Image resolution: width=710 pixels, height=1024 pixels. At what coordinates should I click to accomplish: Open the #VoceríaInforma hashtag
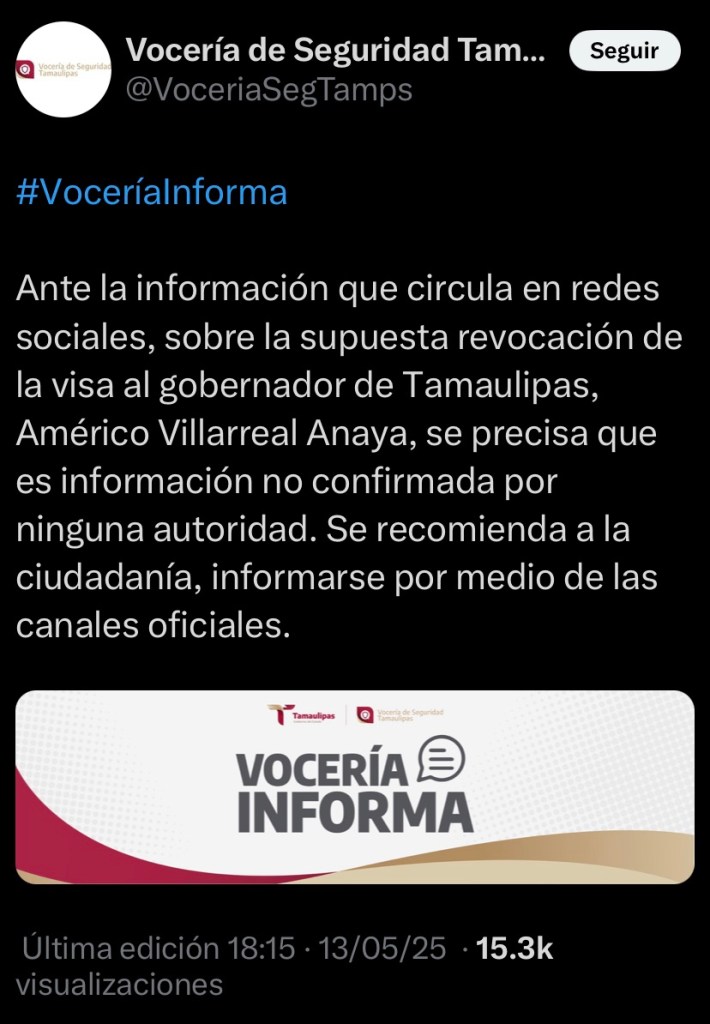coord(152,192)
